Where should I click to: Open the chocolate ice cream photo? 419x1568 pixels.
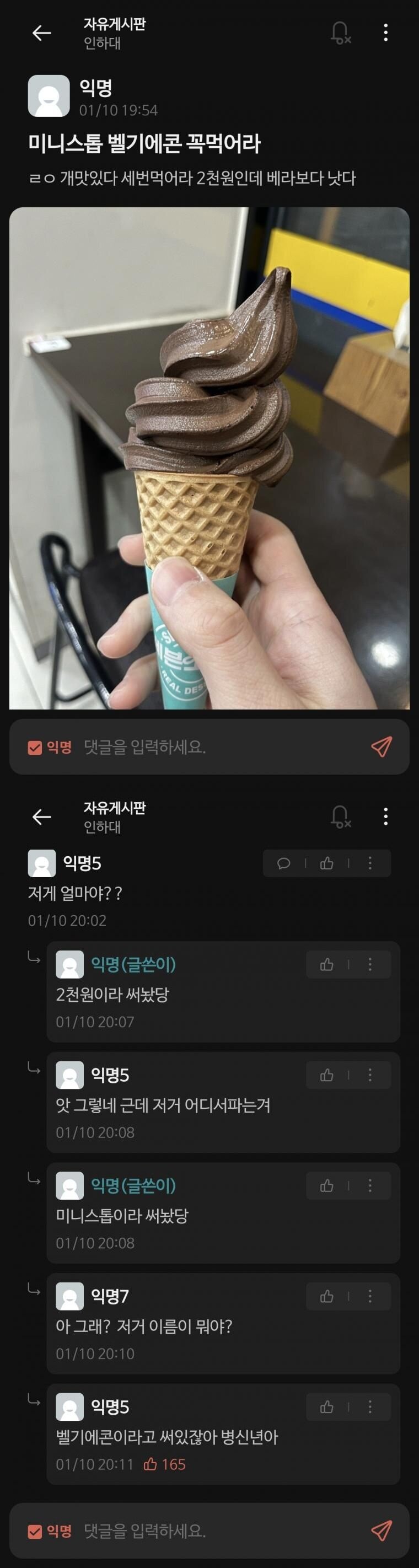[x=209, y=458]
